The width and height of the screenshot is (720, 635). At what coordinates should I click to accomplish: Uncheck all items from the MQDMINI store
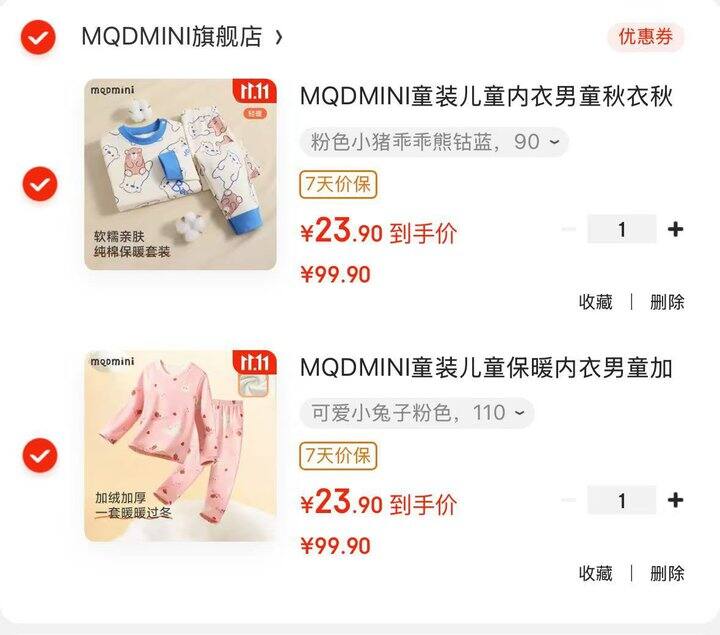[39, 38]
